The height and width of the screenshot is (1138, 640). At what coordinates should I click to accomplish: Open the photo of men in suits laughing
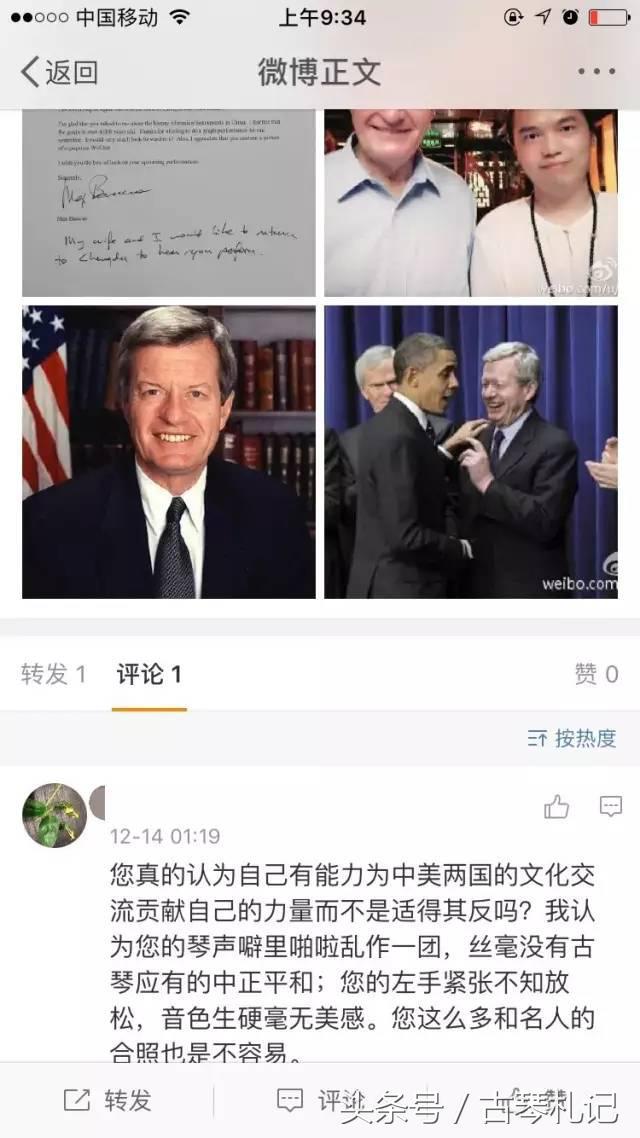470,452
